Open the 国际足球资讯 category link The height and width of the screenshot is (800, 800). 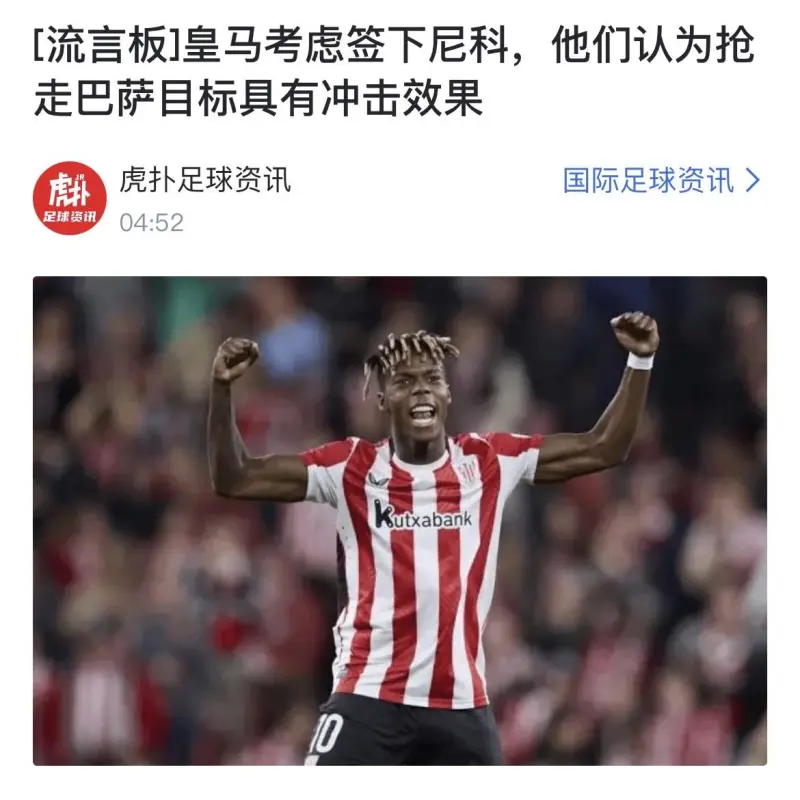[x=660, y=181]
